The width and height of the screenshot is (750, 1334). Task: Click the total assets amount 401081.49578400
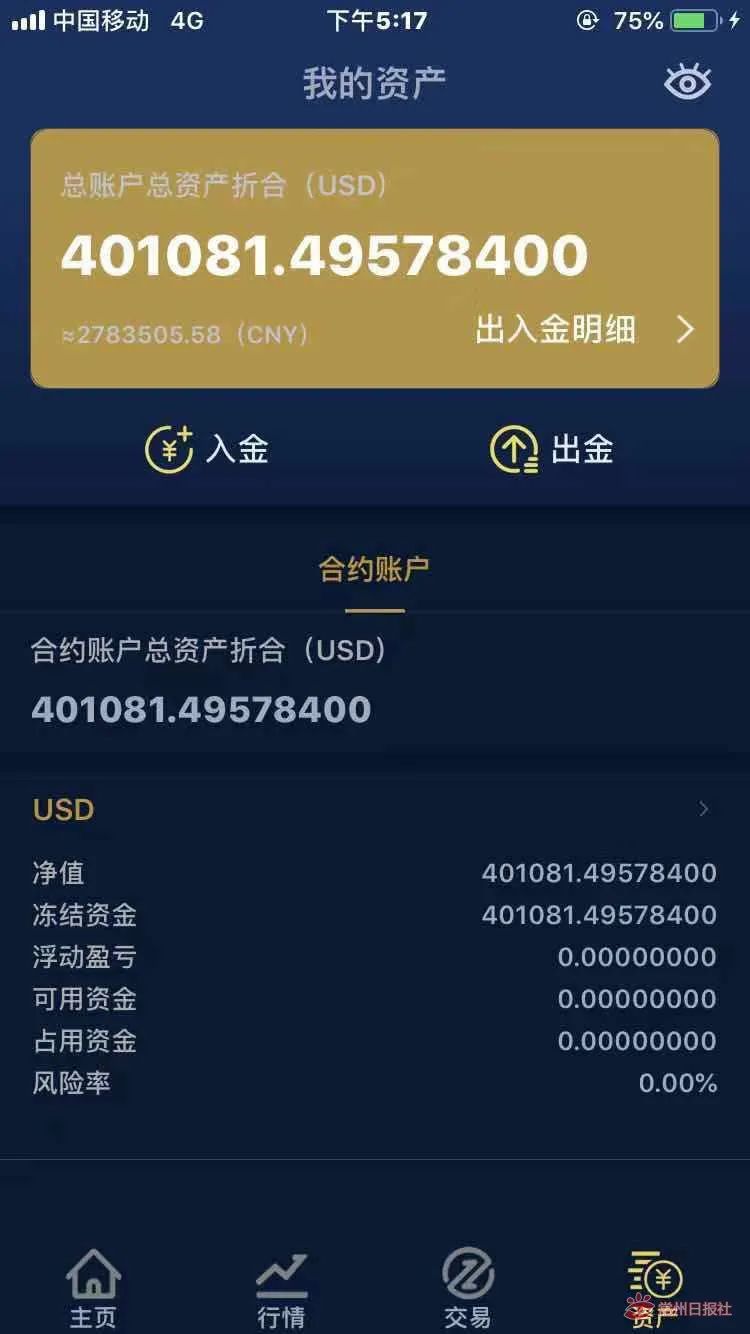tap(325, 253)
